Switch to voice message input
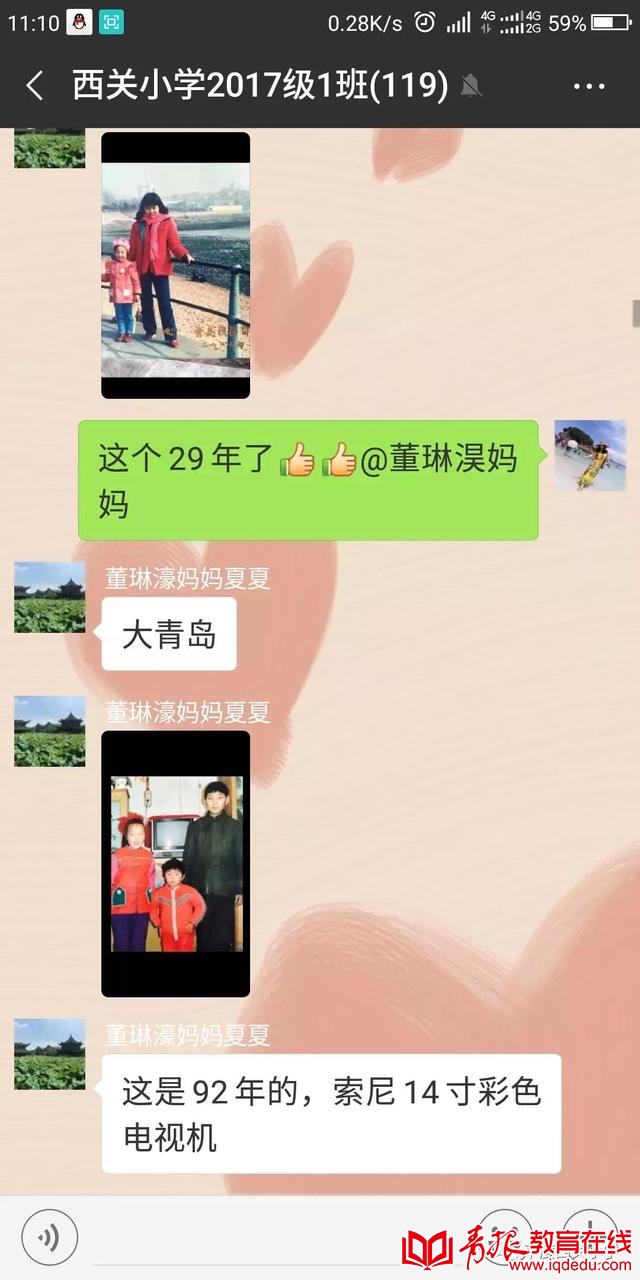640x1280 pixels. pos(49,1237)
